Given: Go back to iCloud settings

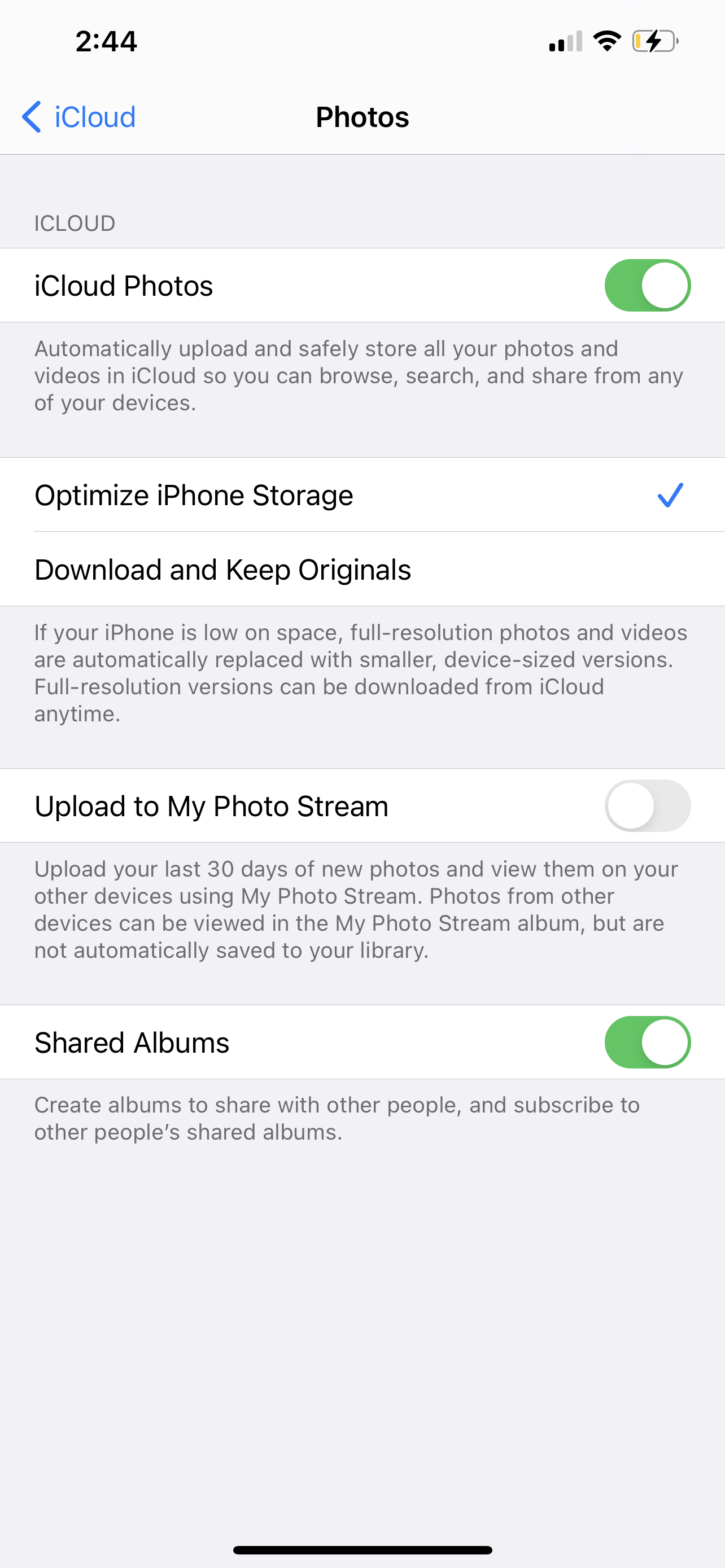Looking at the screenshot, I should point(78,117).
